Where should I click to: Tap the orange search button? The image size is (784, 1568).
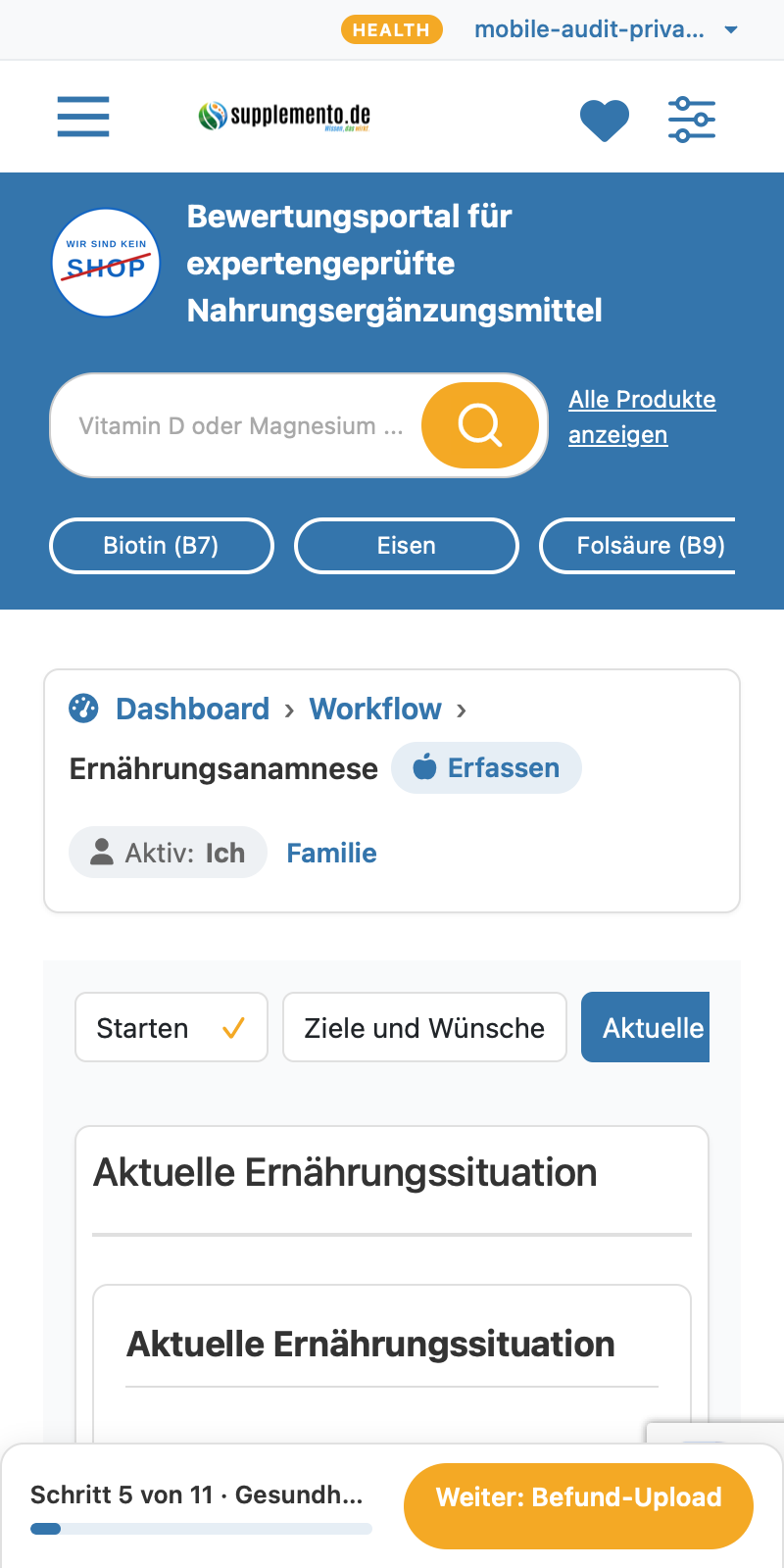pos(480,425)
